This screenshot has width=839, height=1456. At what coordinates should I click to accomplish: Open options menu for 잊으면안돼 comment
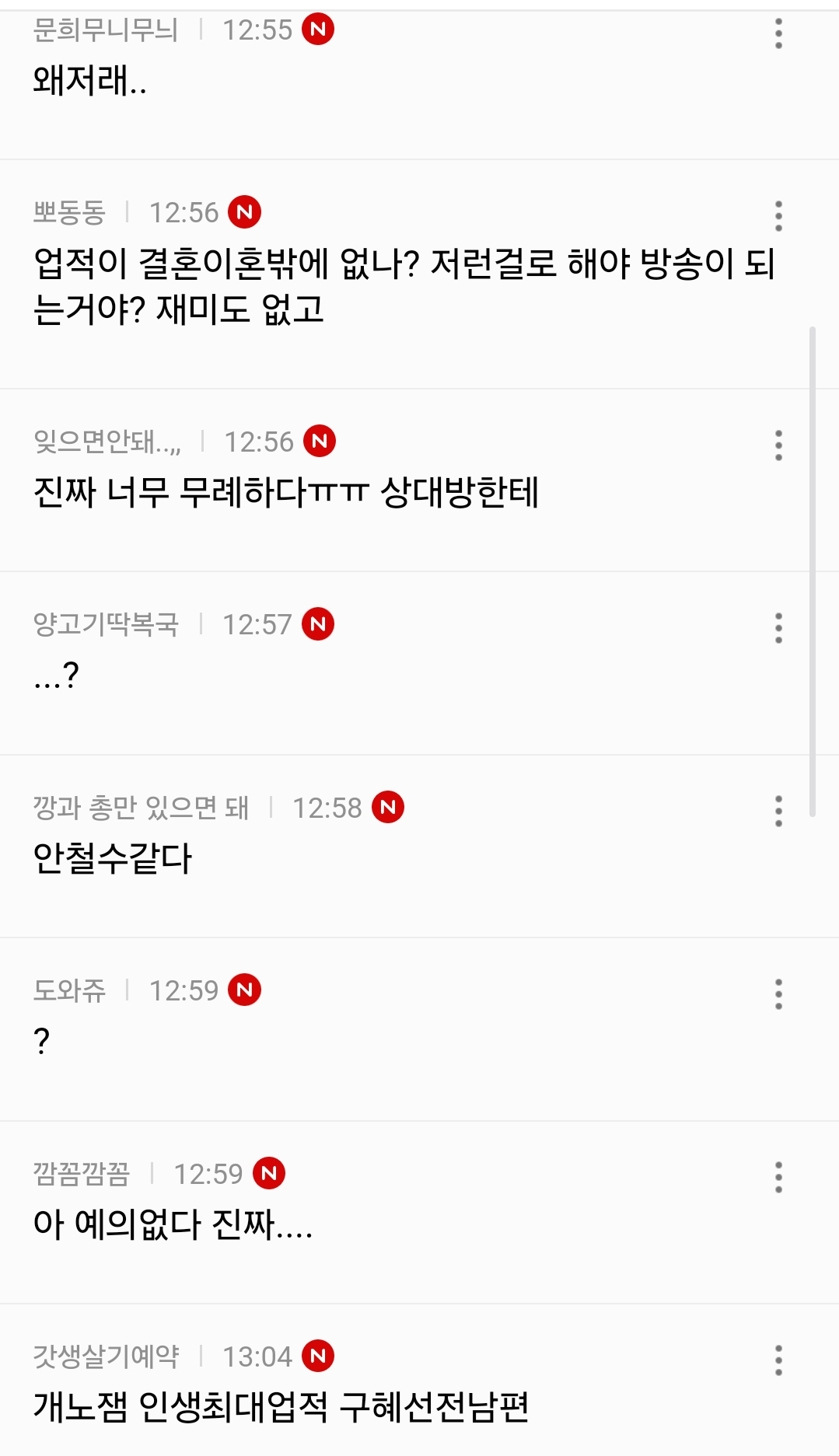(778, 445)
